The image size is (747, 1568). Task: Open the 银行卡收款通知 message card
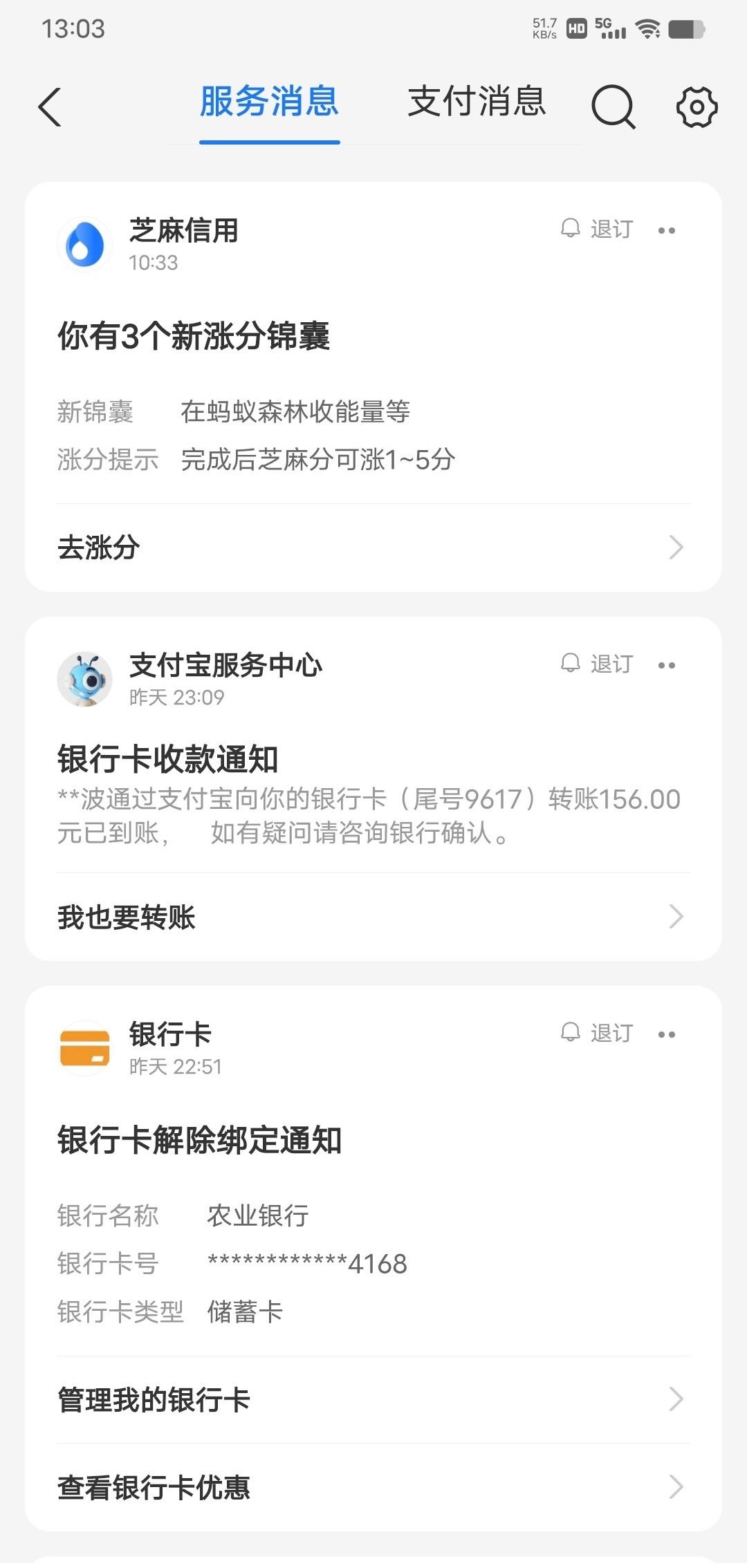point(373,795)
